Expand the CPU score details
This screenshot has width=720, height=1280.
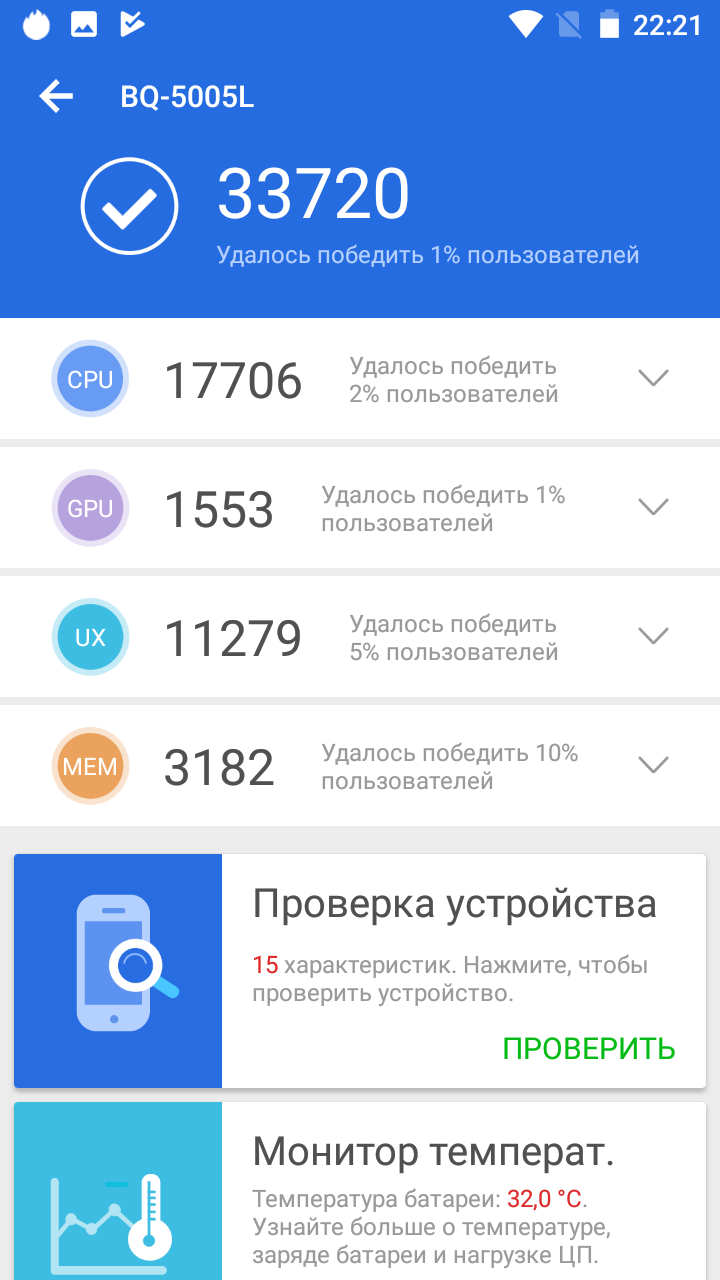(x=653, y=378)
